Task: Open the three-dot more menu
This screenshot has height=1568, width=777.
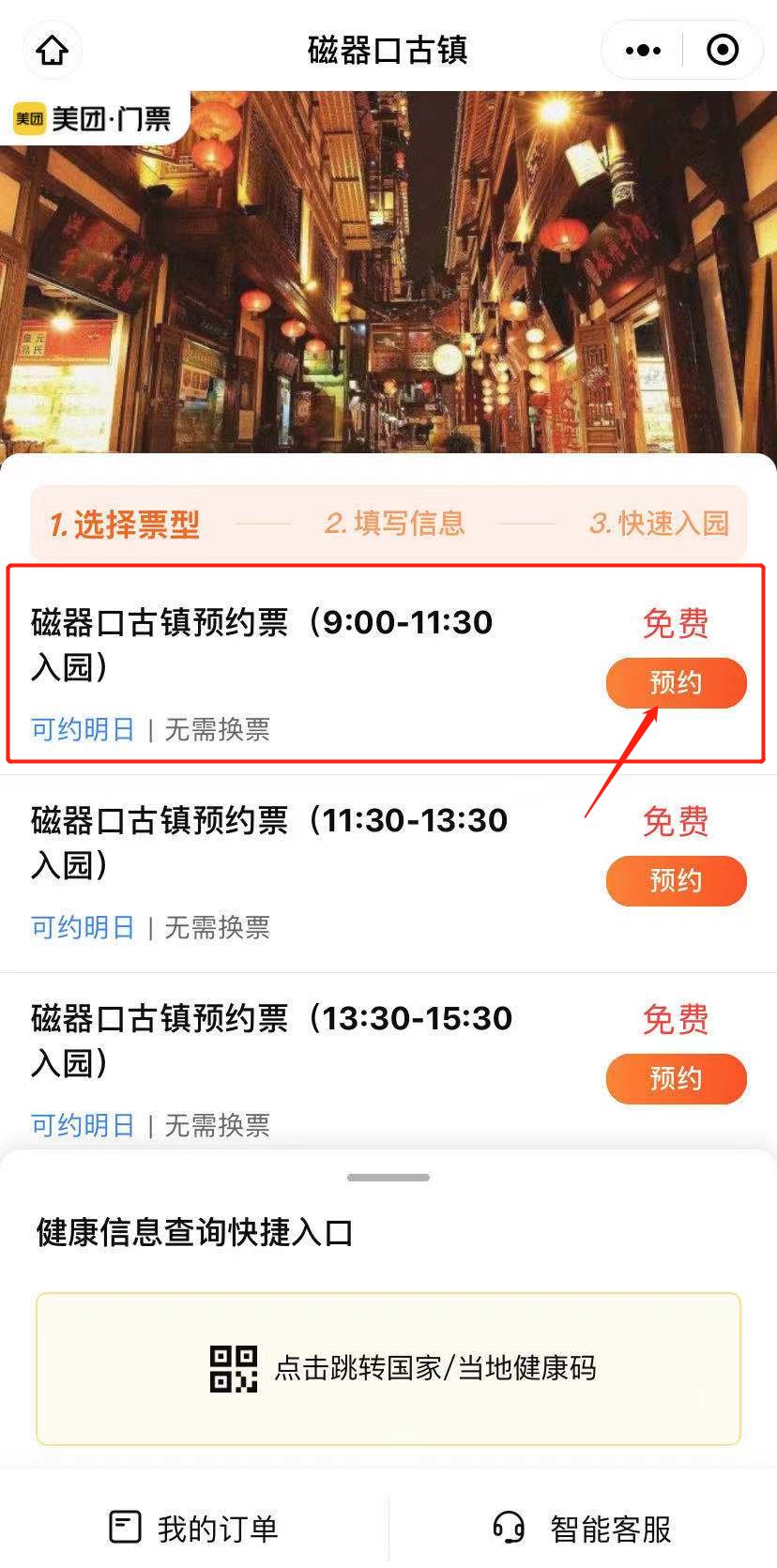Action: pyautogui.click(x=643, y=50)
